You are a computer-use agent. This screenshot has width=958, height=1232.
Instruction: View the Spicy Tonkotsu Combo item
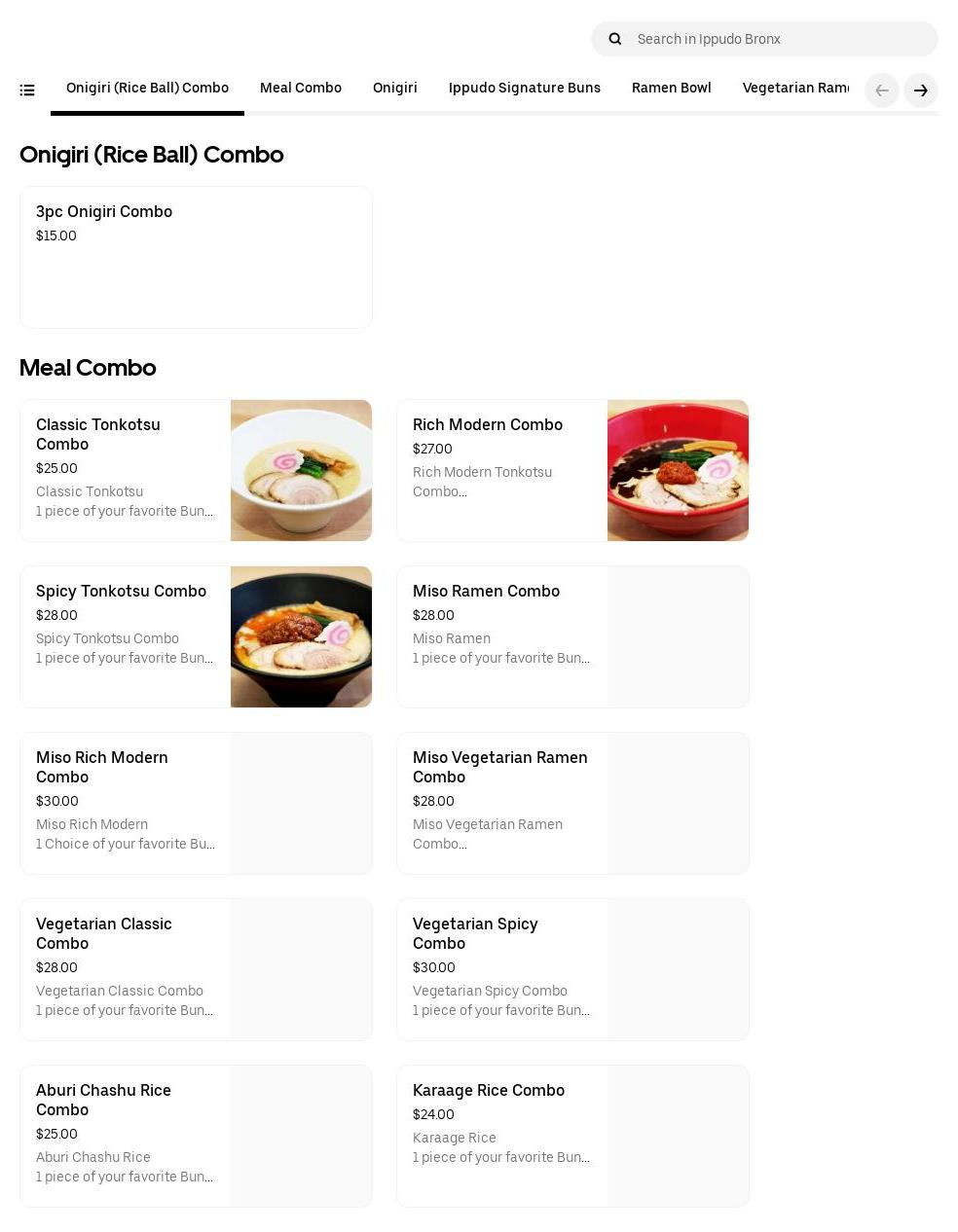pos(196,636)
